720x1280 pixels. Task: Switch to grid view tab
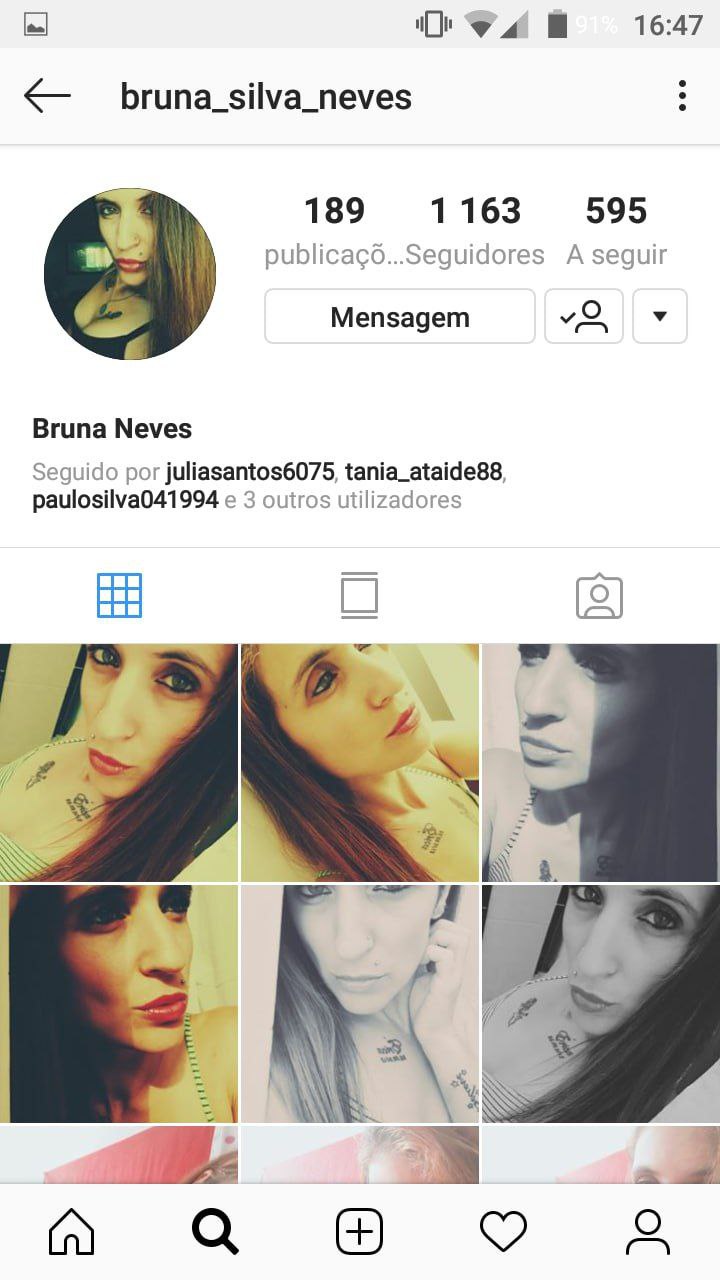click(x=120, y=596)
